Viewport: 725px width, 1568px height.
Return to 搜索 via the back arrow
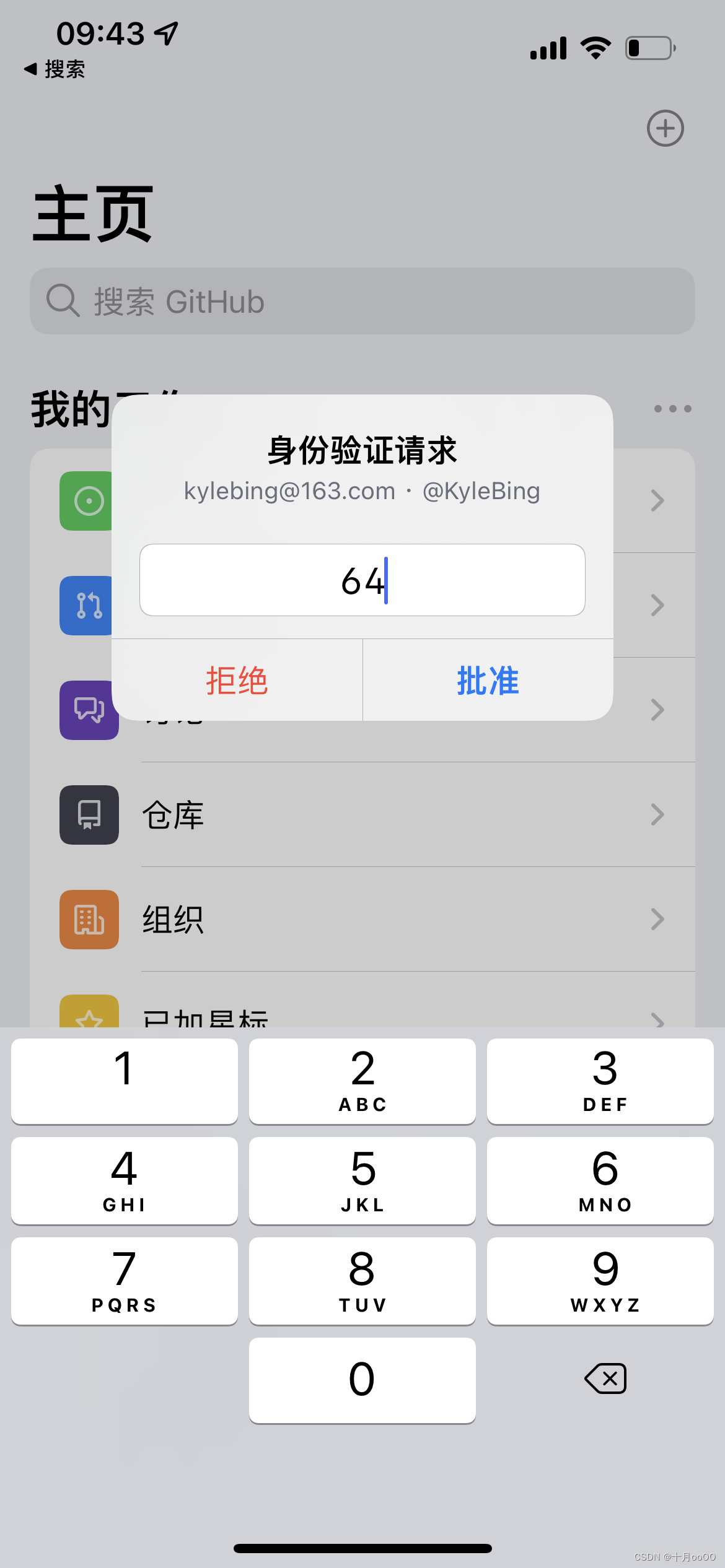[x=55, y=69]
